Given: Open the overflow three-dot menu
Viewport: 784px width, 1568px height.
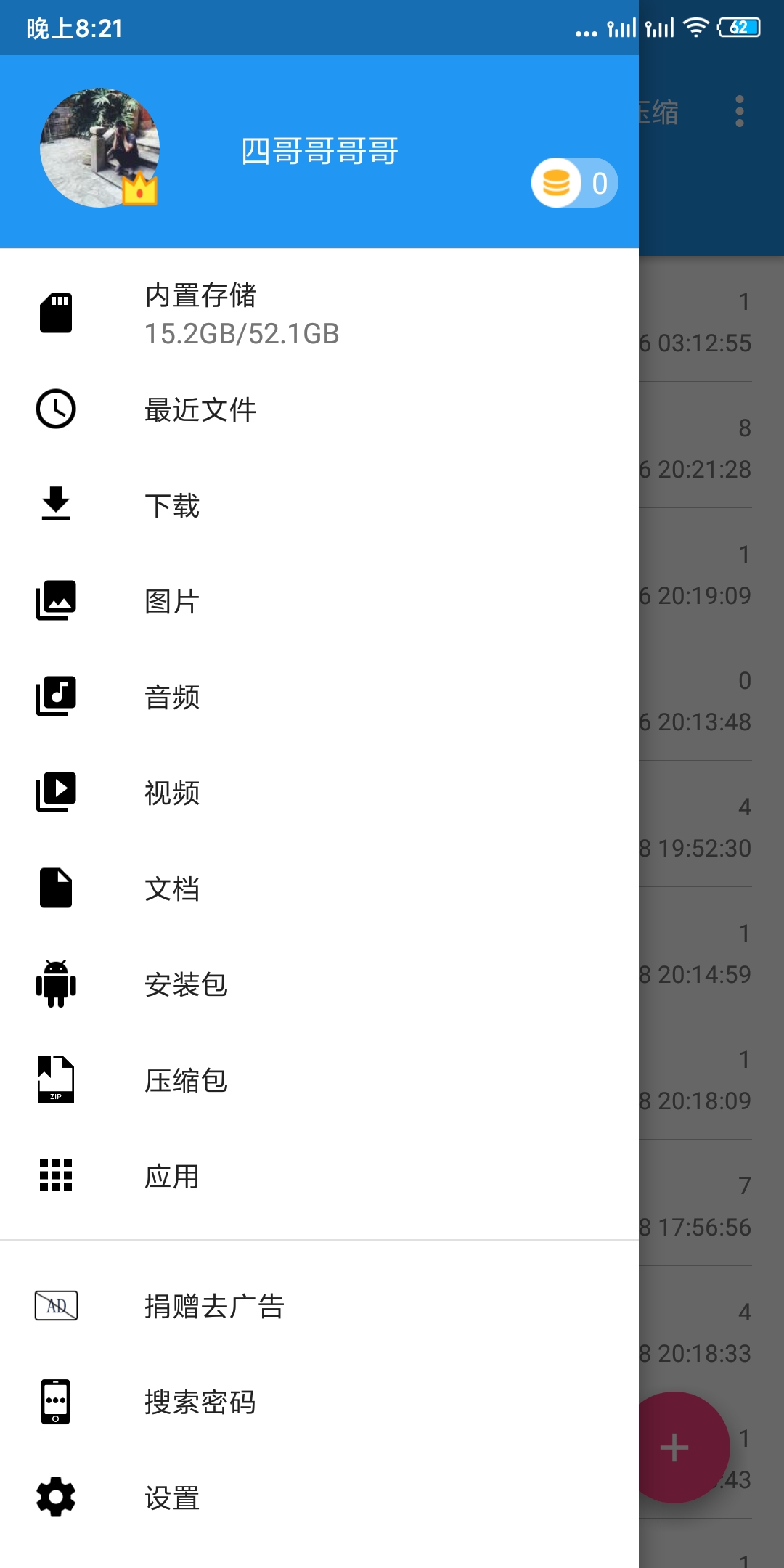Looking at the screenshot, I should [740, 113].
